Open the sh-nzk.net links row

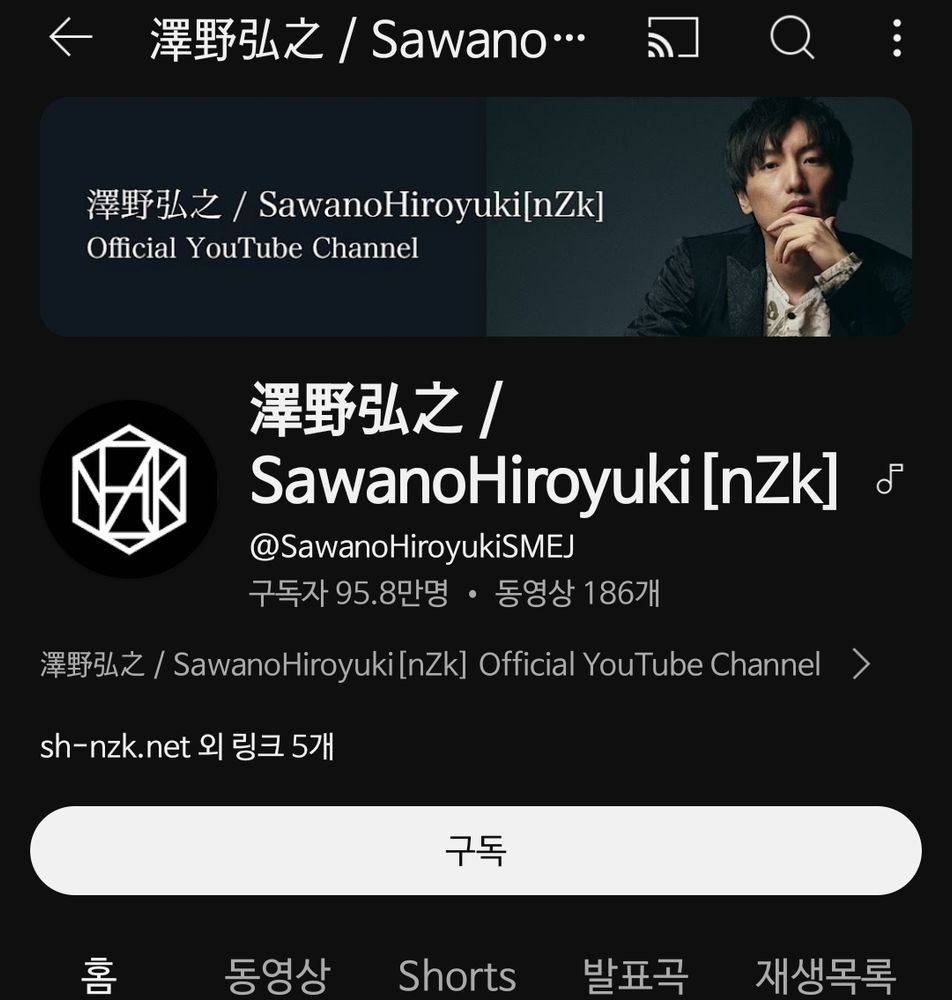click(x=187, y=746)
